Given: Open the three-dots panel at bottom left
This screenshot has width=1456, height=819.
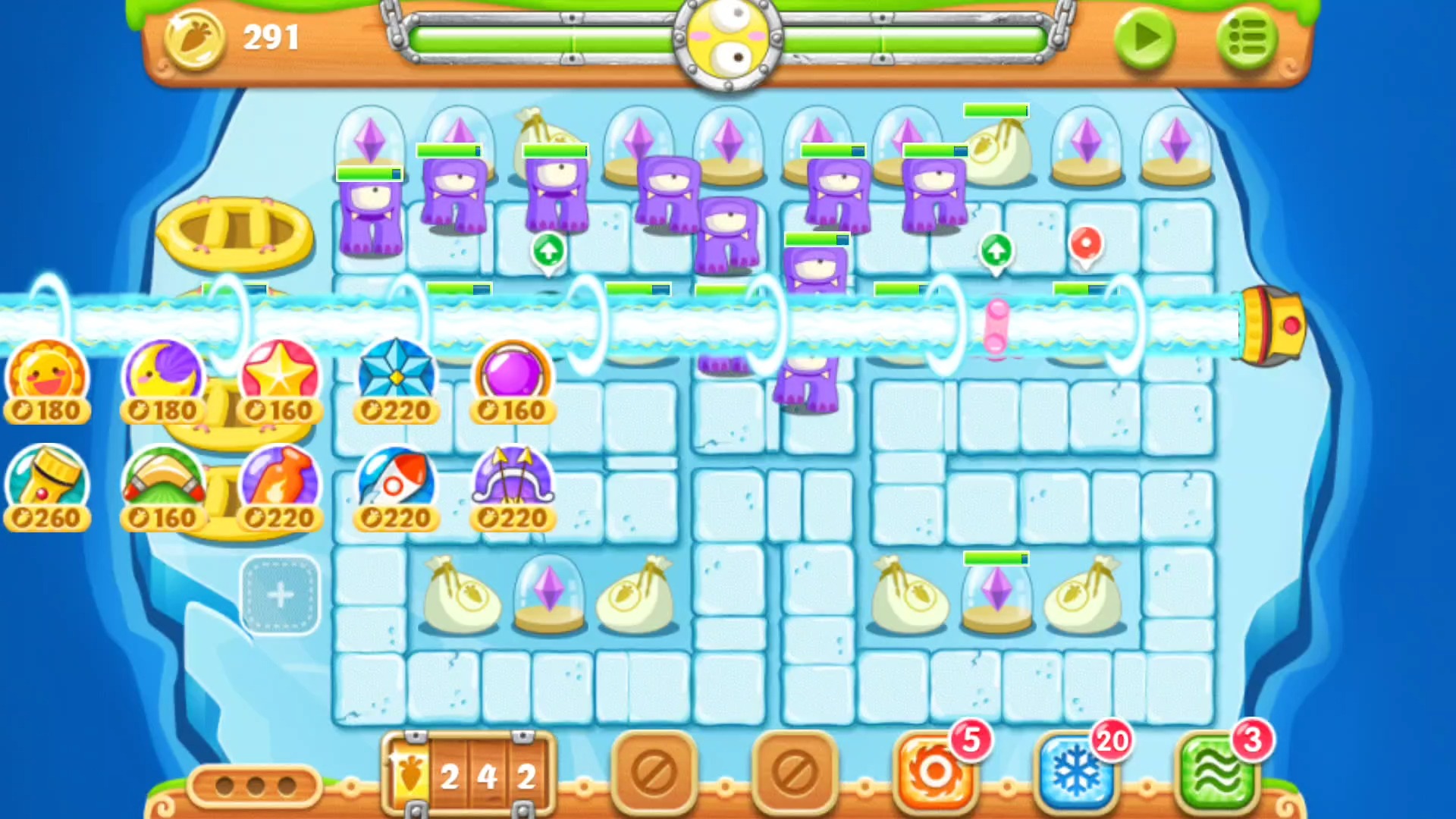Looking at the screenshot, I should pyautogui.click(x=255, y=786).
